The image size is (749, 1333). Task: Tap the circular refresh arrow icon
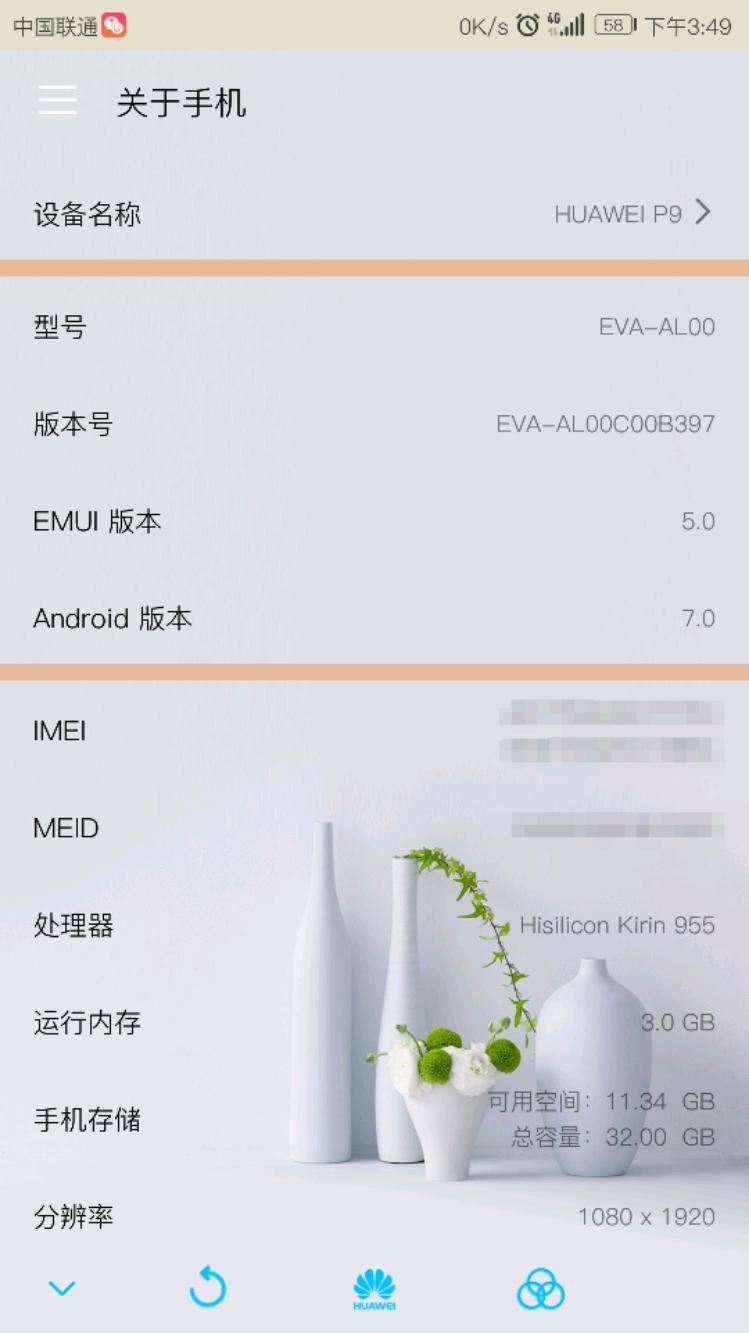(208, 1288)
